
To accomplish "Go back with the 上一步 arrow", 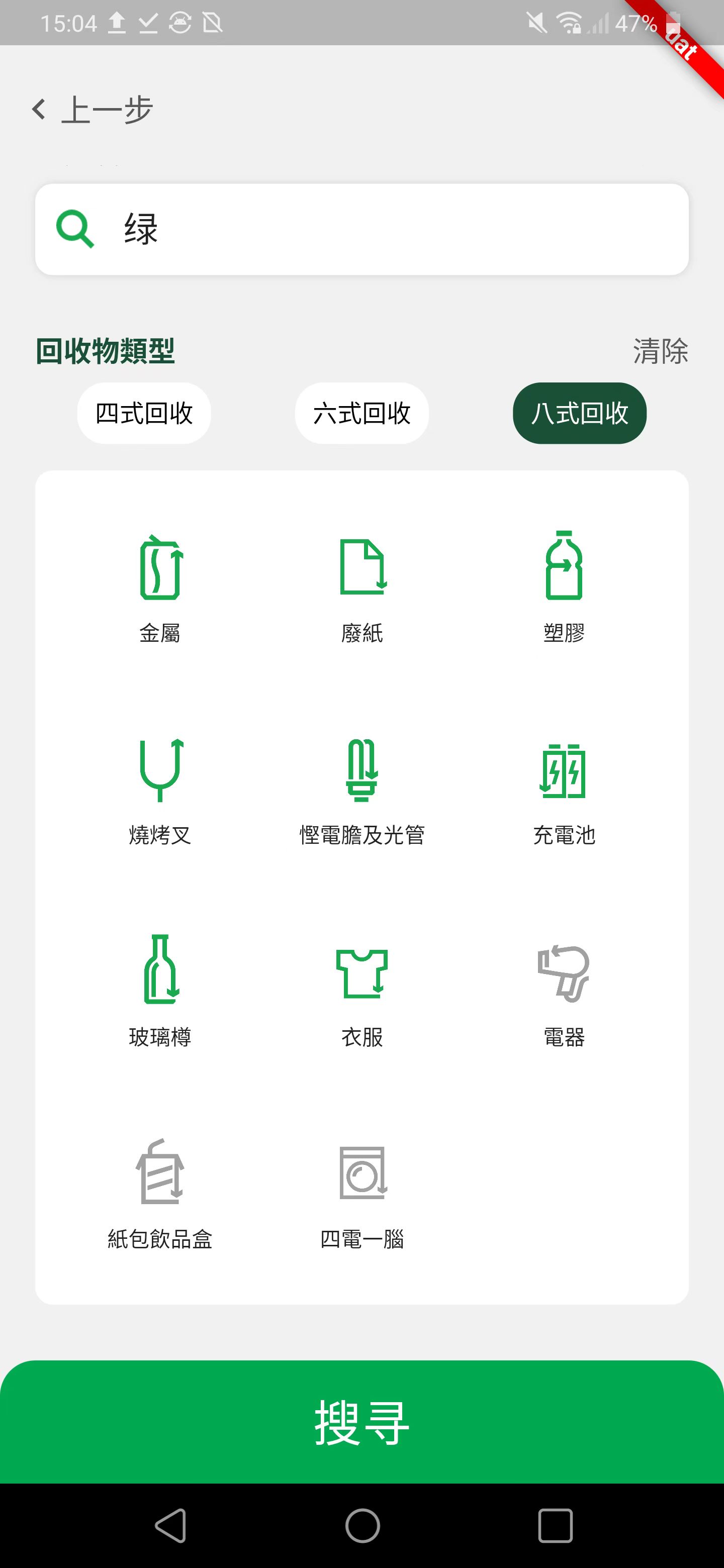I will tap(39, 110).
